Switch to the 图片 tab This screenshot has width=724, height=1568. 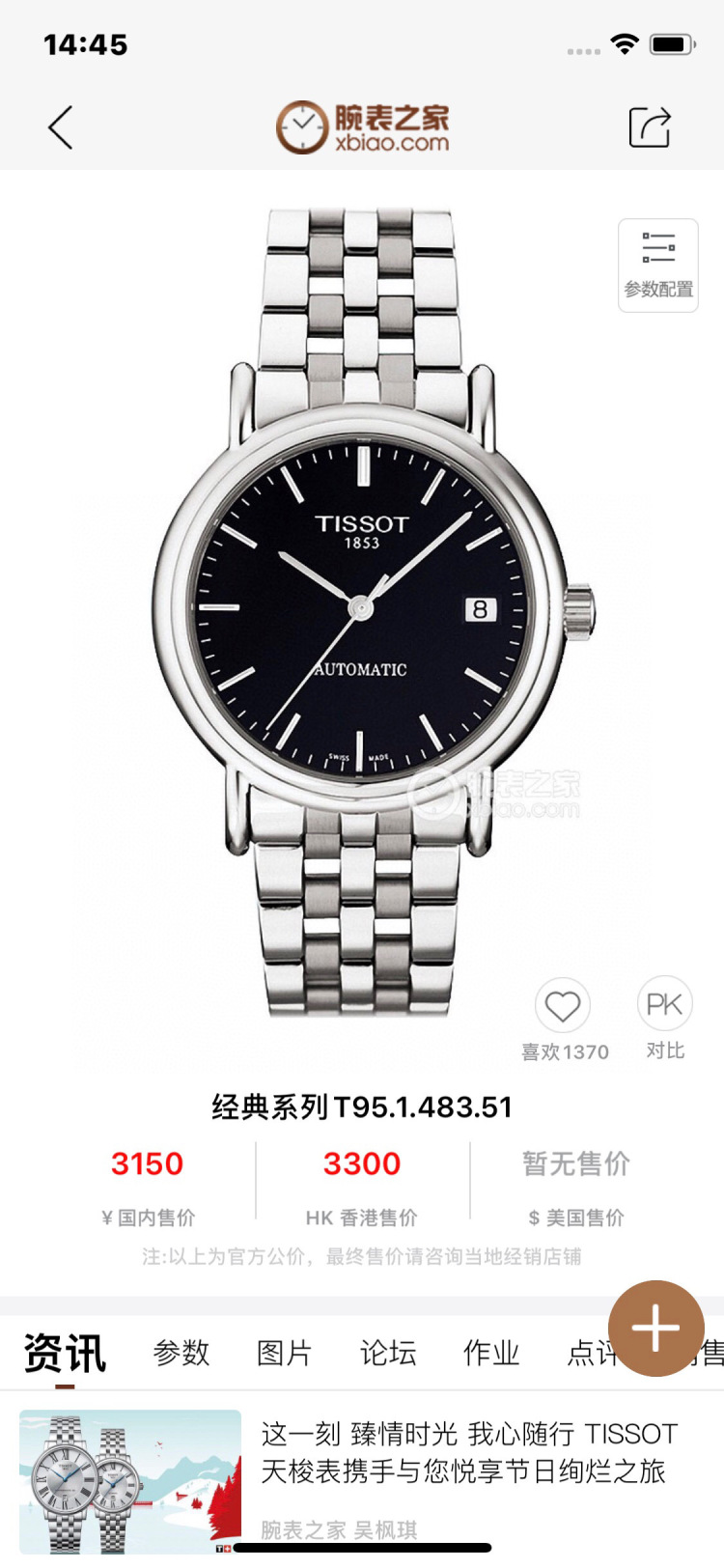tap(285, 1353)
